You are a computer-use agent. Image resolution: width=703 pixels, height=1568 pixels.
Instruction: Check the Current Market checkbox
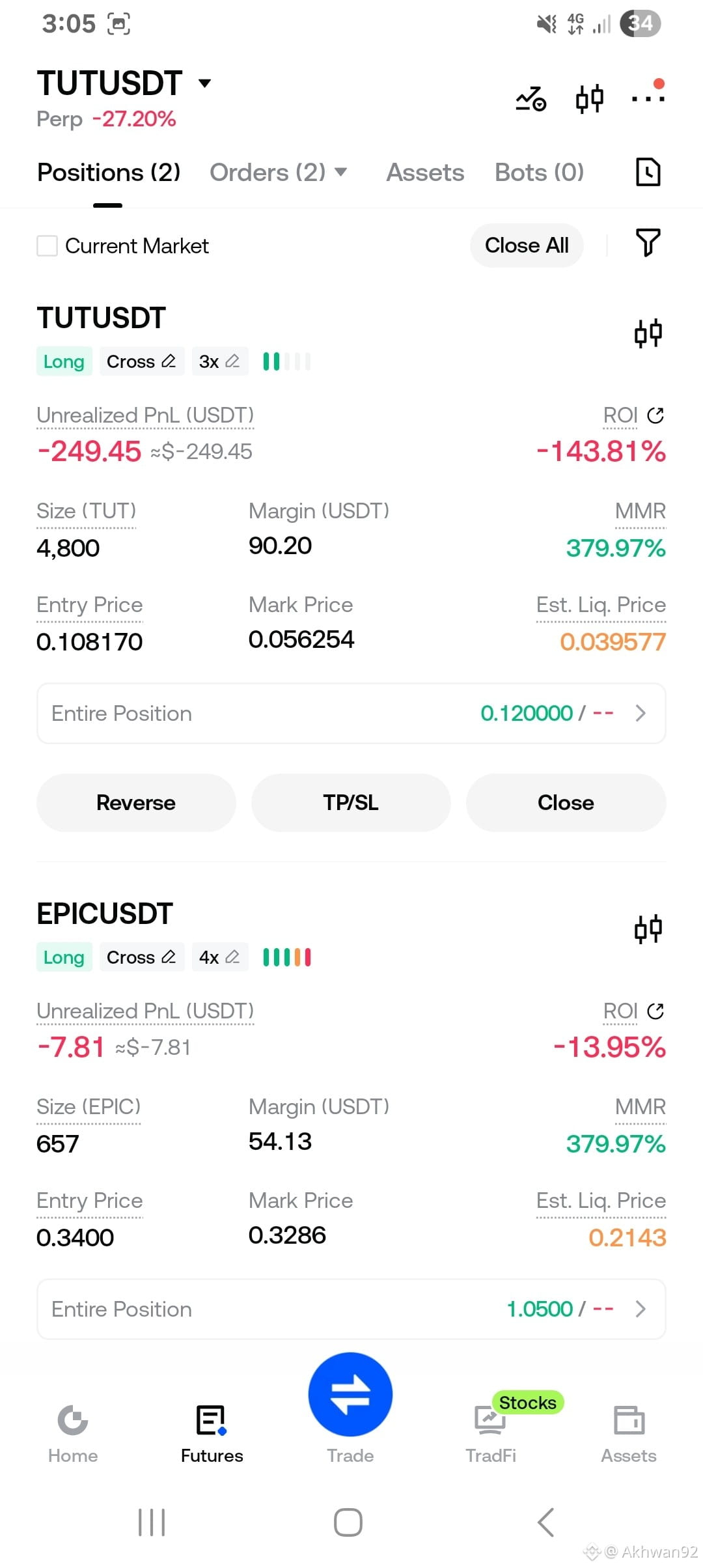tap(47, 246)
